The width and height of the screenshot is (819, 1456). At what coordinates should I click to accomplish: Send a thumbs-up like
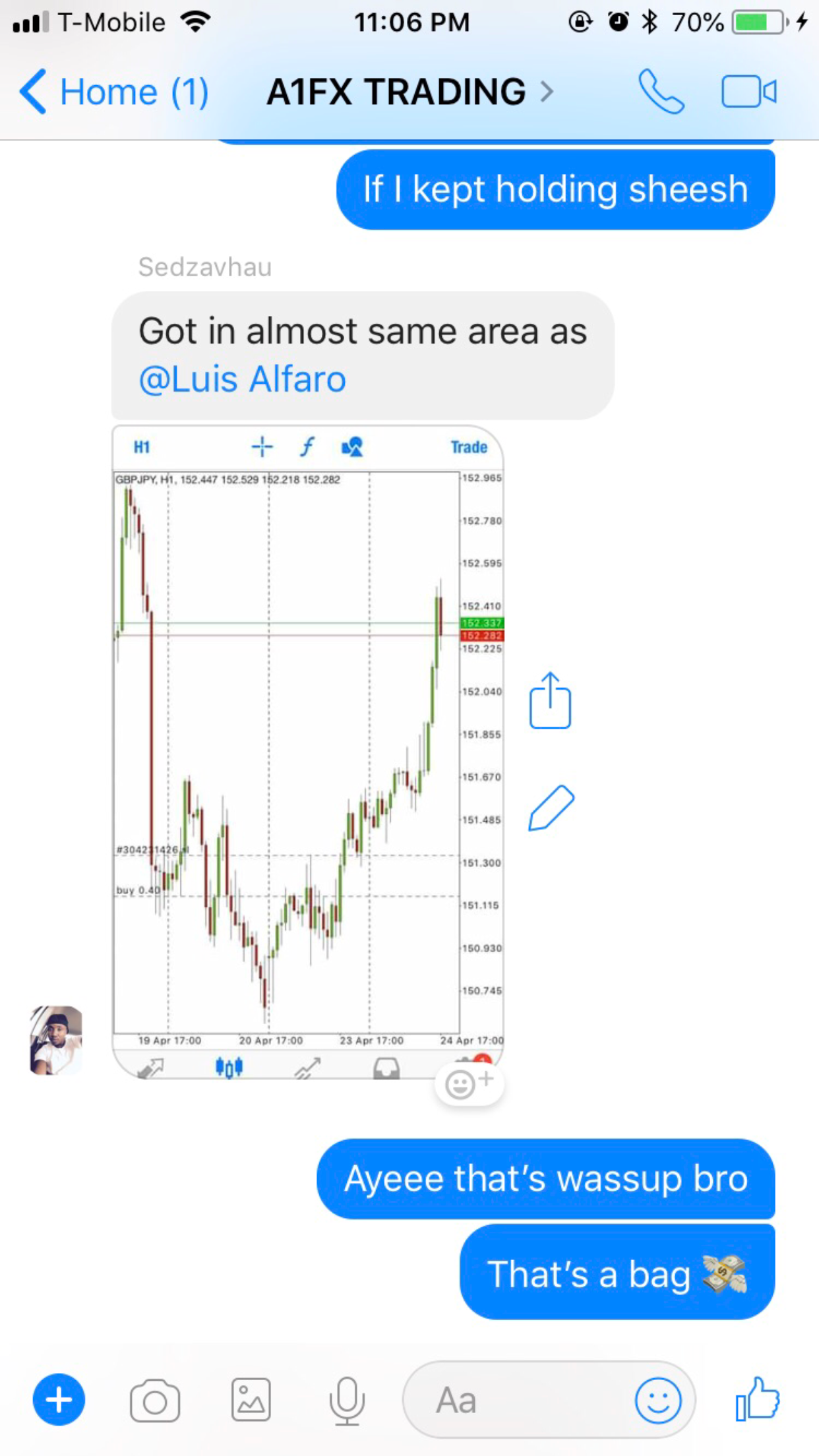pos(758,1399)
